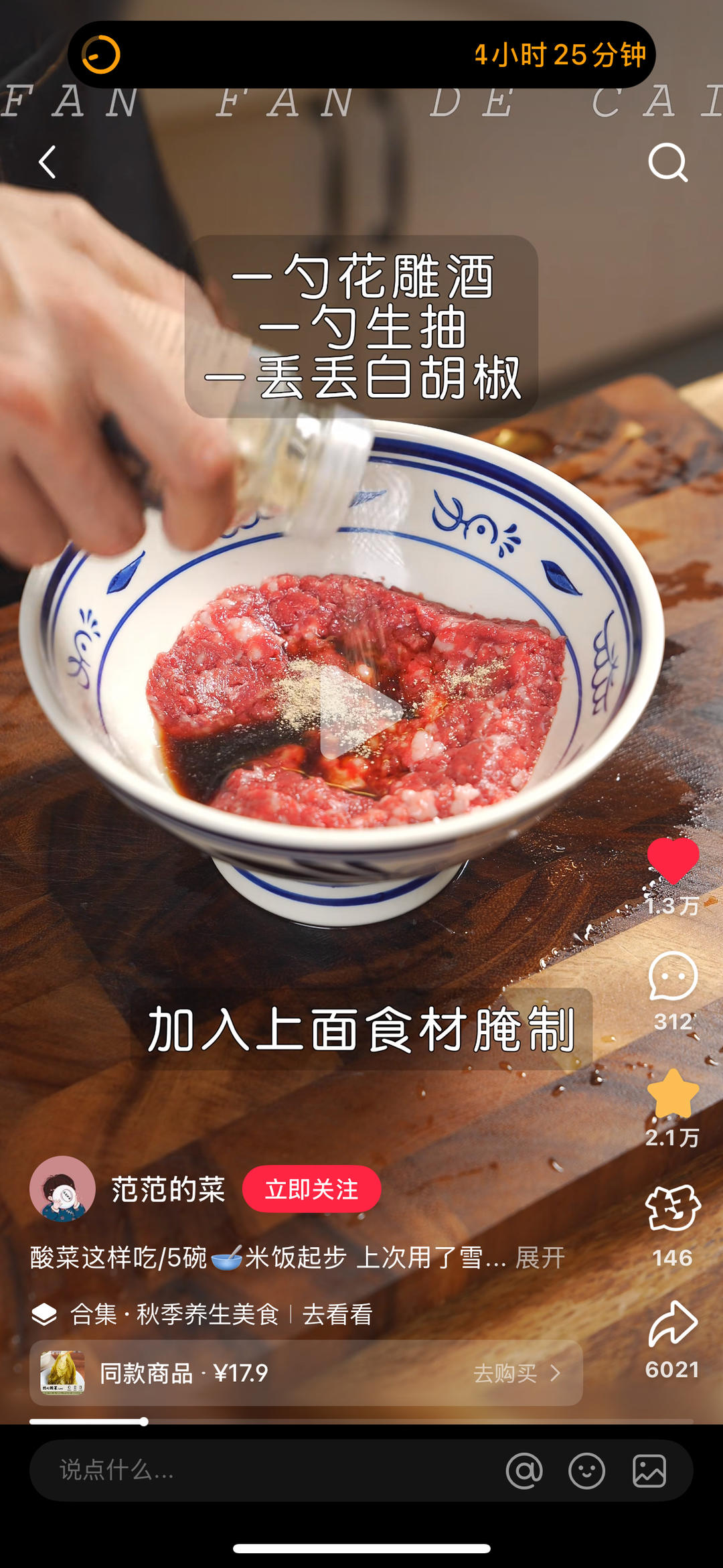Toggle the yellow star favorite icon
Screen dimensions: 723x1568
[673, 1093]
